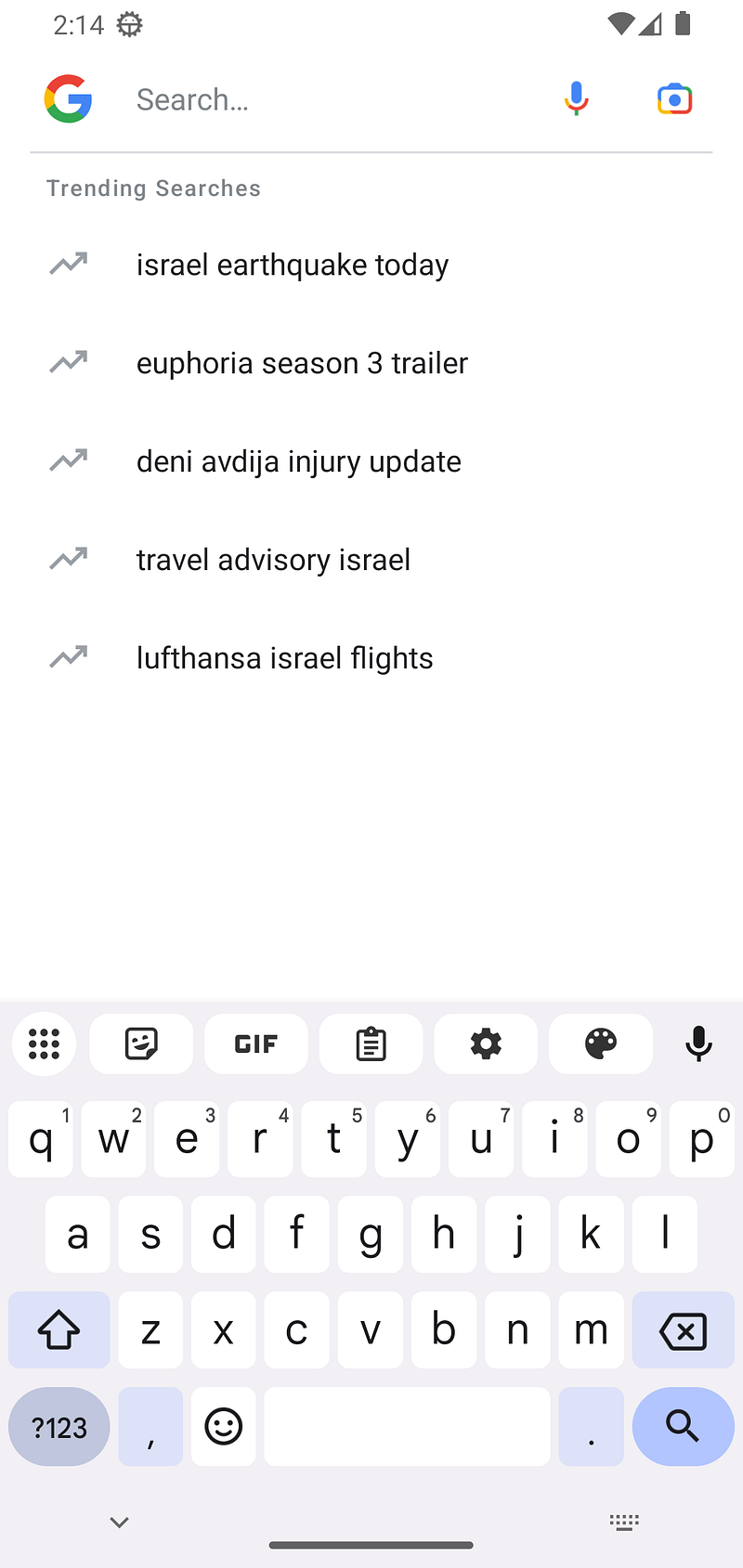
Task: Start voice search with the microphone icon
Action: [x=576, y=98]
